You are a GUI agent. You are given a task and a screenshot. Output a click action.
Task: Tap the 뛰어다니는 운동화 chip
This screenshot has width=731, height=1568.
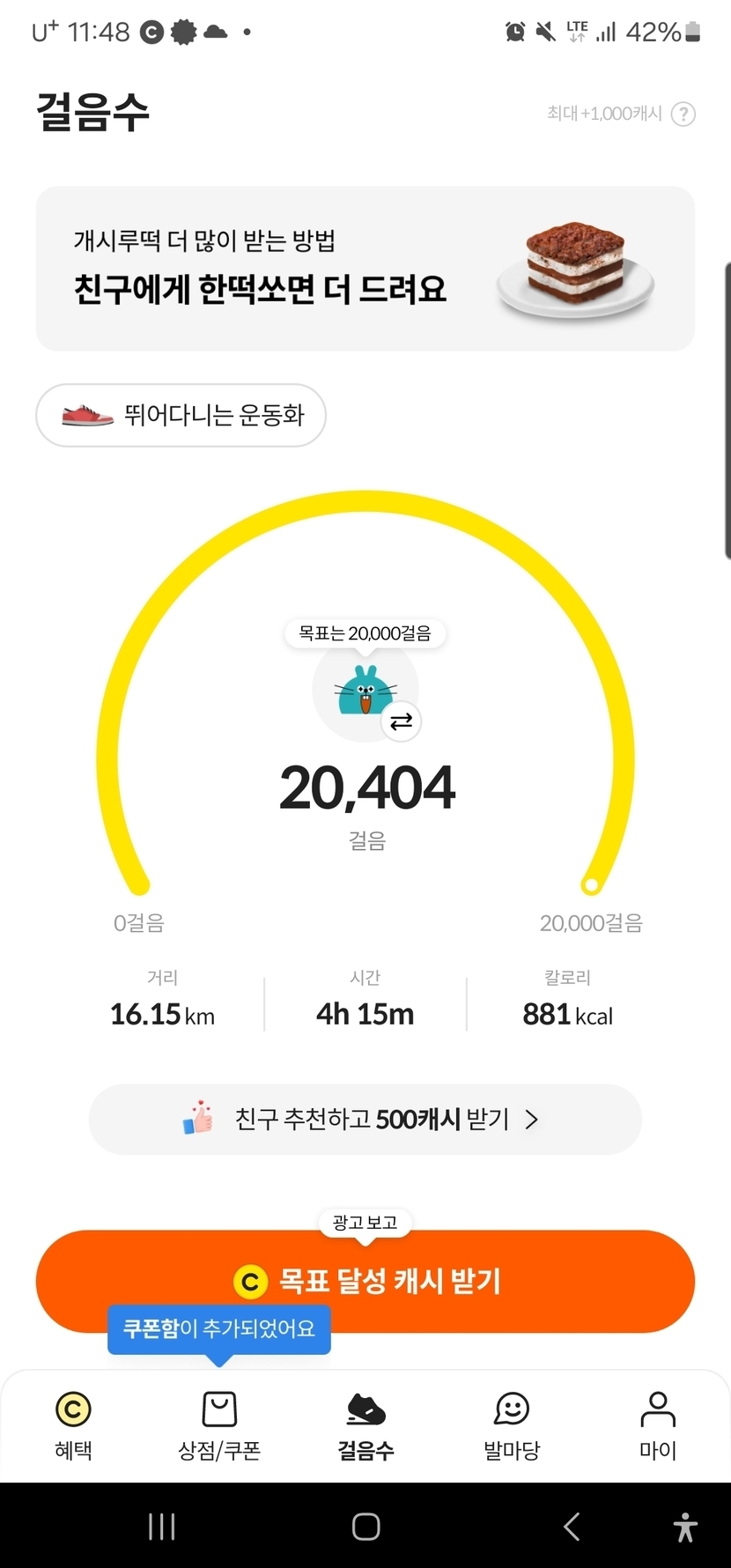[x=181, y=415]
